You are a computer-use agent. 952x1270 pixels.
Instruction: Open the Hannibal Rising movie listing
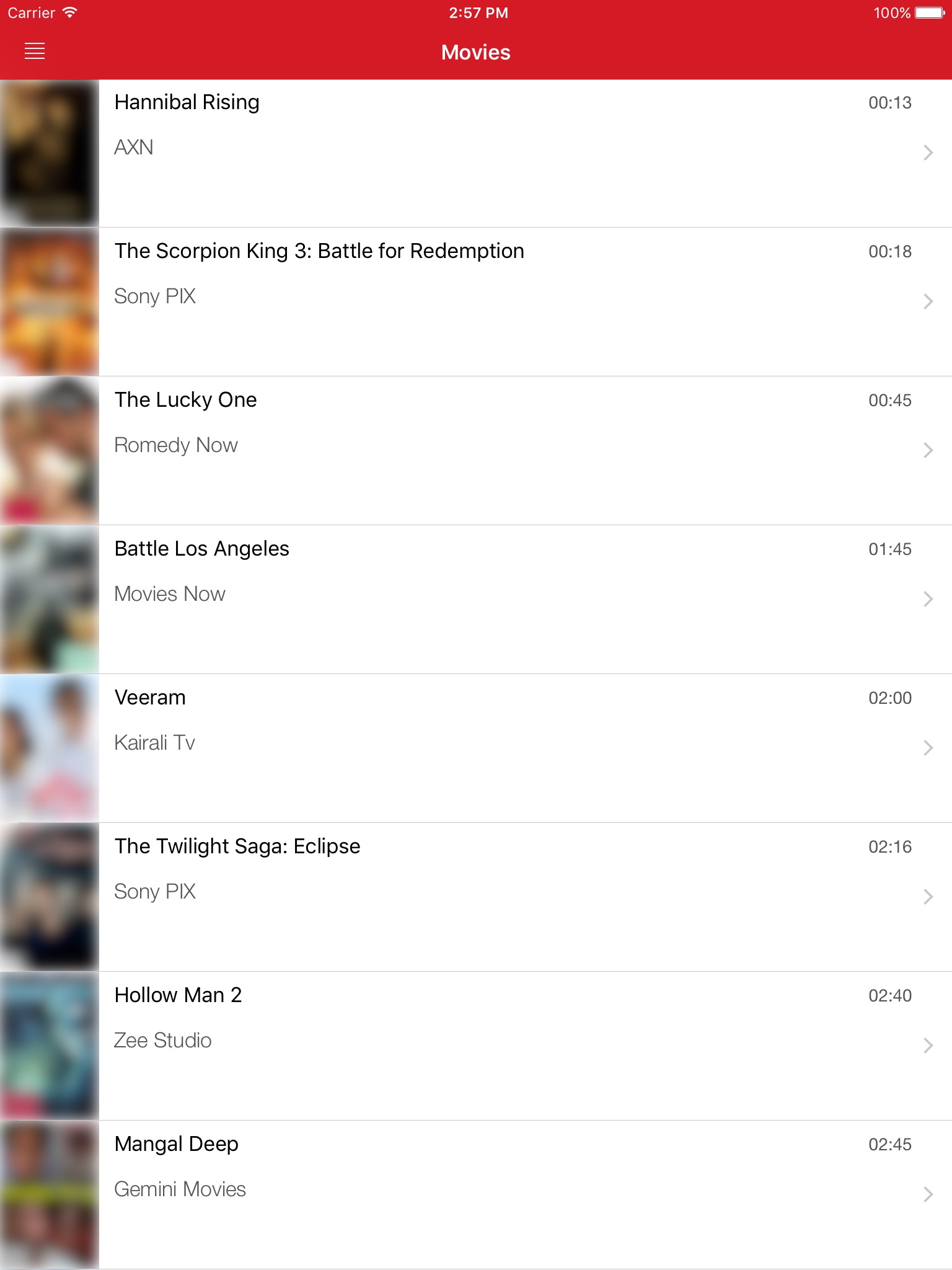tap(476, 153)
